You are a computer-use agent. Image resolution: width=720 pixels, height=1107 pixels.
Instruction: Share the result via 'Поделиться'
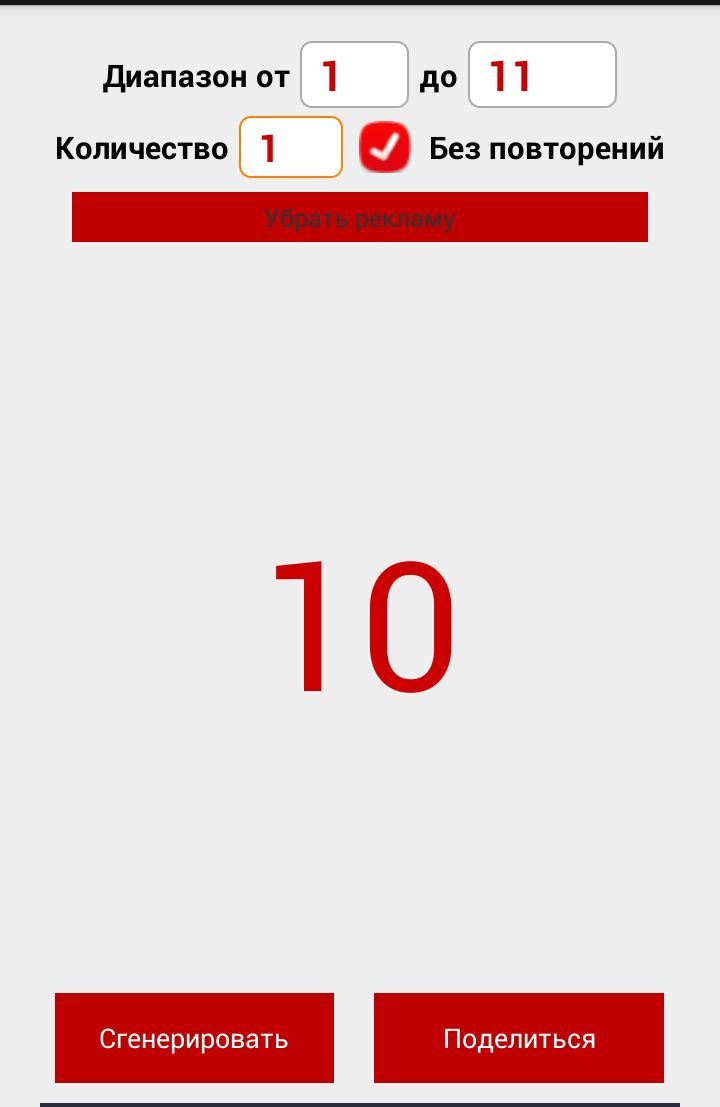pos(519,1038)
